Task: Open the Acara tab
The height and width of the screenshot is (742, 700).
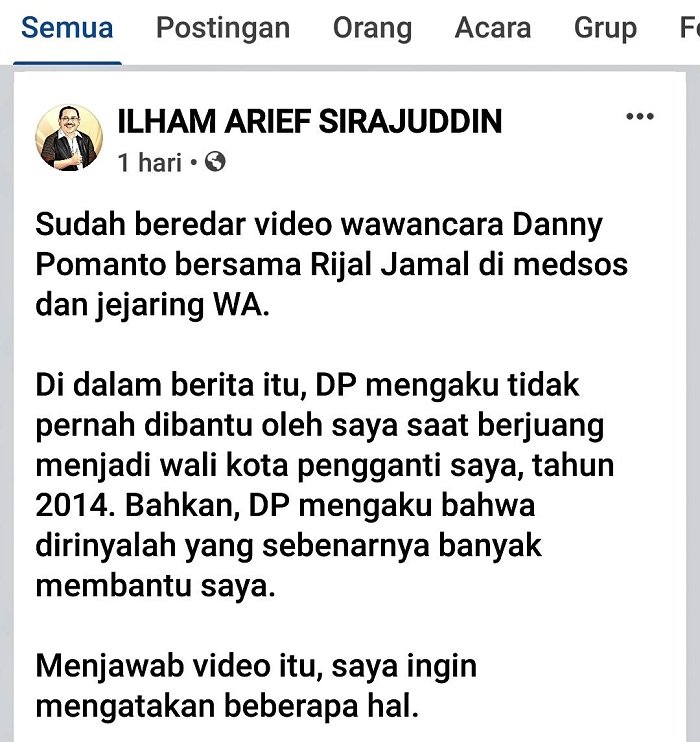Action: pyautogui.click(x=492, y=28)
